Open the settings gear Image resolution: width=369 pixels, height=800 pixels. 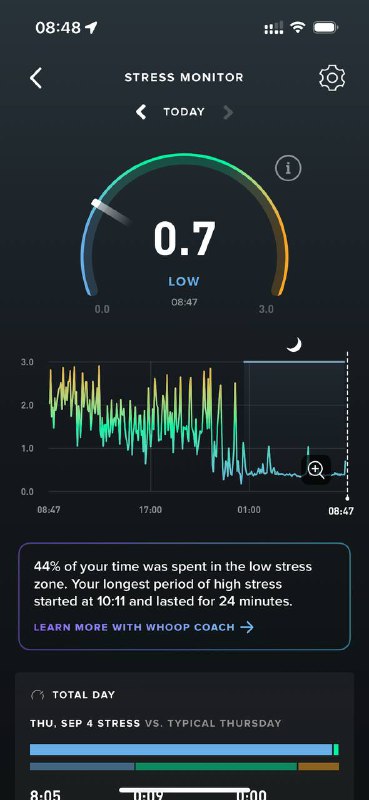click(332, 78)
